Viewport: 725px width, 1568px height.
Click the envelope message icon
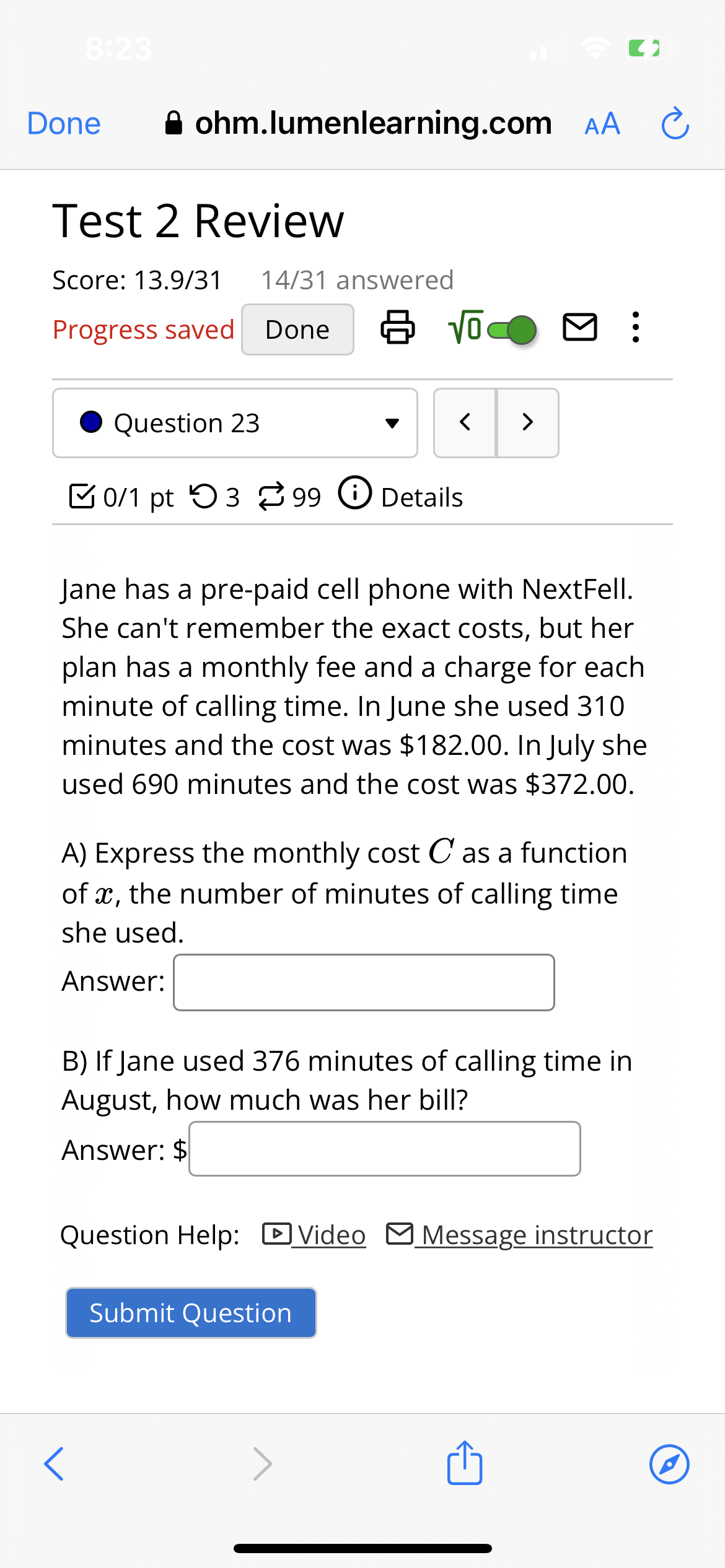pos(580,328)
